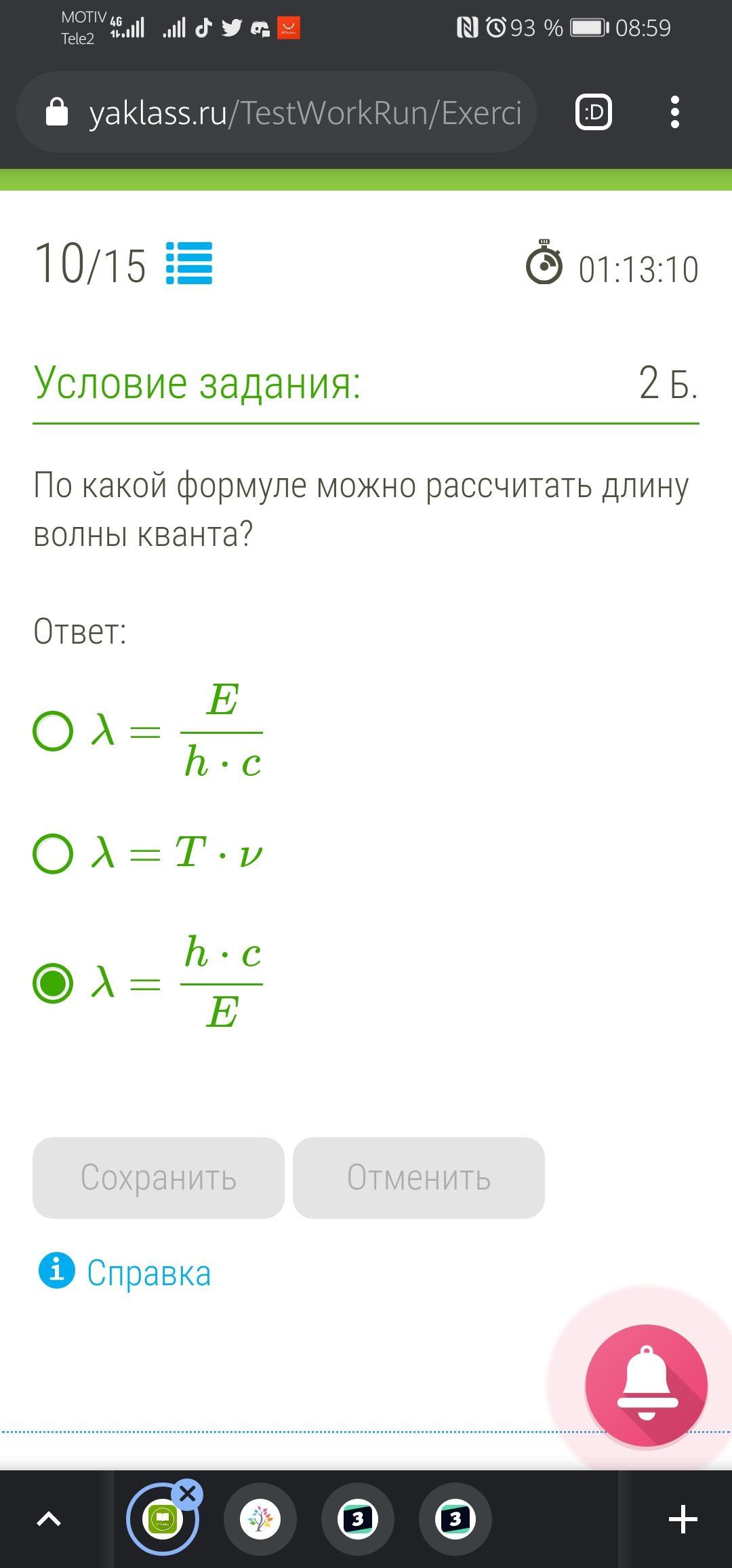The width and height of the screenshot is (732, 1568).
Task: Add a new browser tab
Action: click(683, 1519)
